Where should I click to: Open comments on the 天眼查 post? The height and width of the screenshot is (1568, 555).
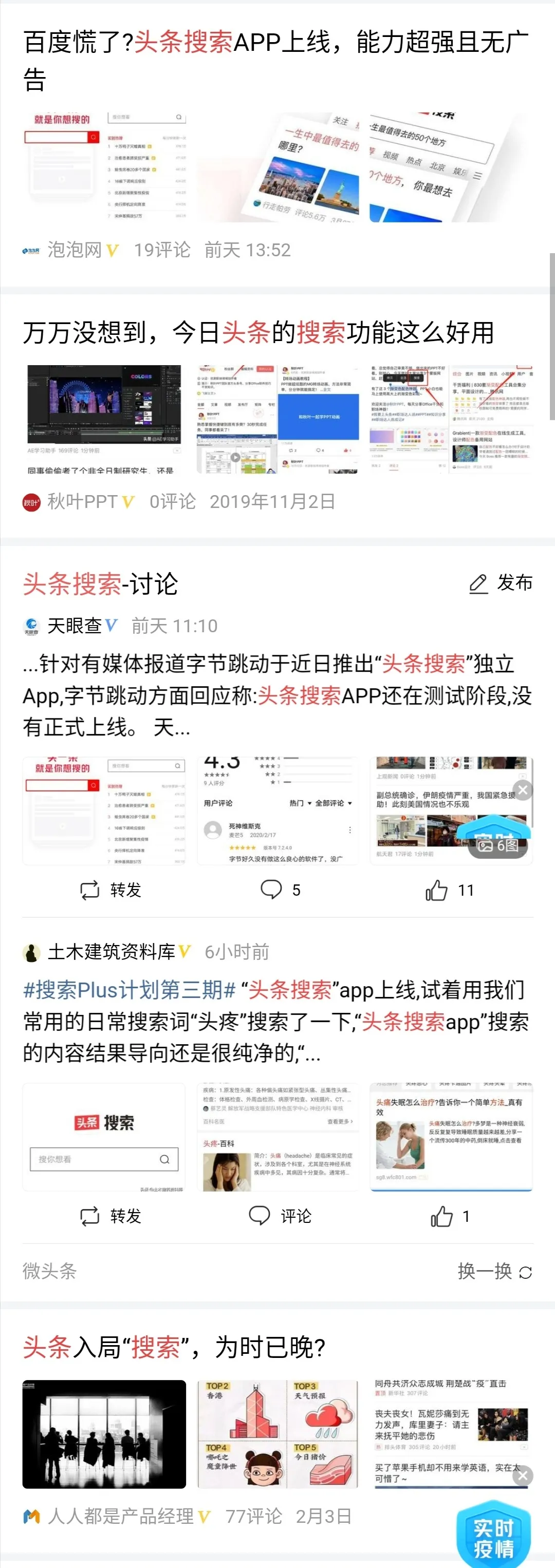[280, 890]
